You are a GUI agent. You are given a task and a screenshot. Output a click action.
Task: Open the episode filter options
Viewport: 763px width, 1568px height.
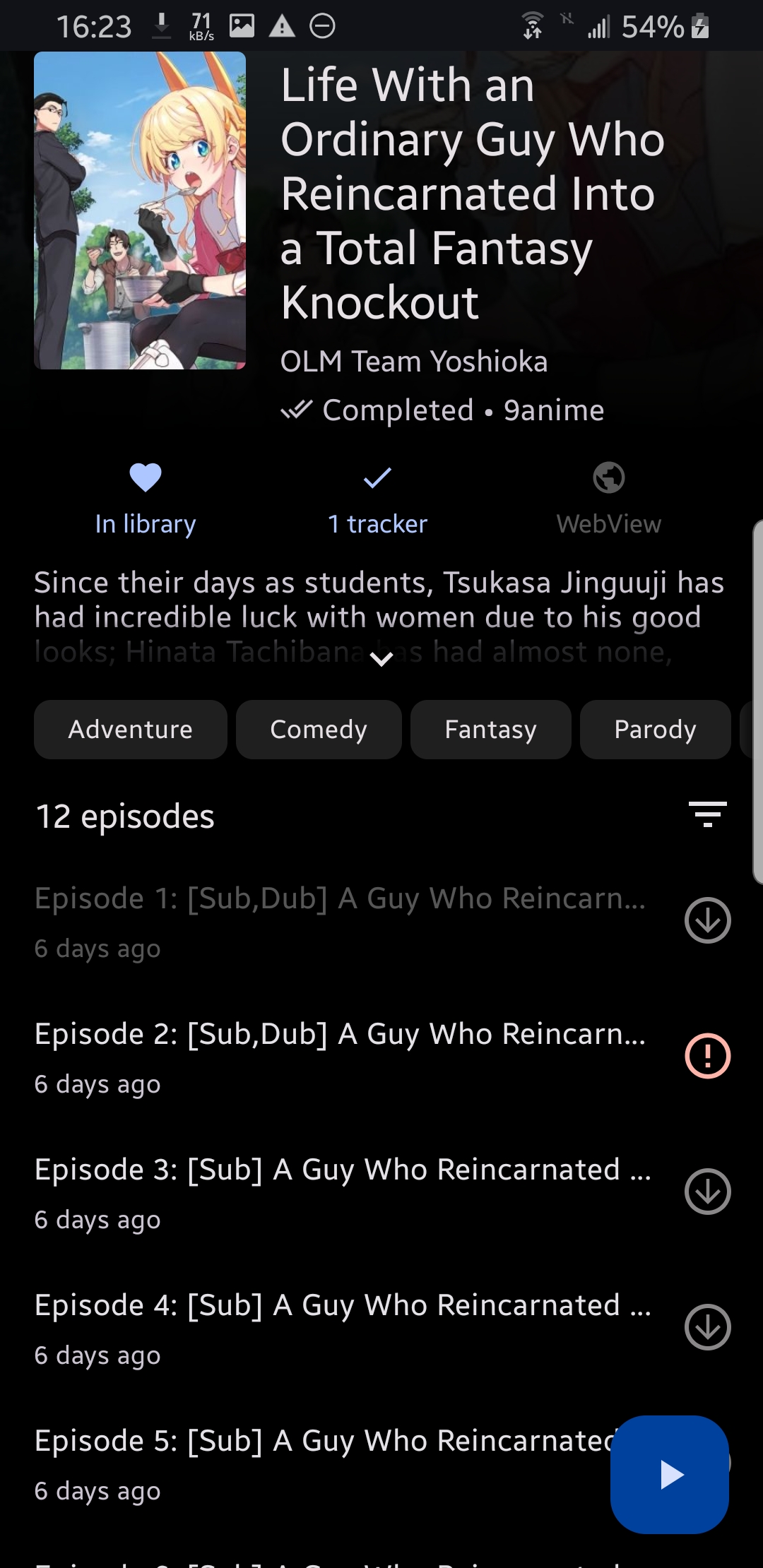click(707, 814)
